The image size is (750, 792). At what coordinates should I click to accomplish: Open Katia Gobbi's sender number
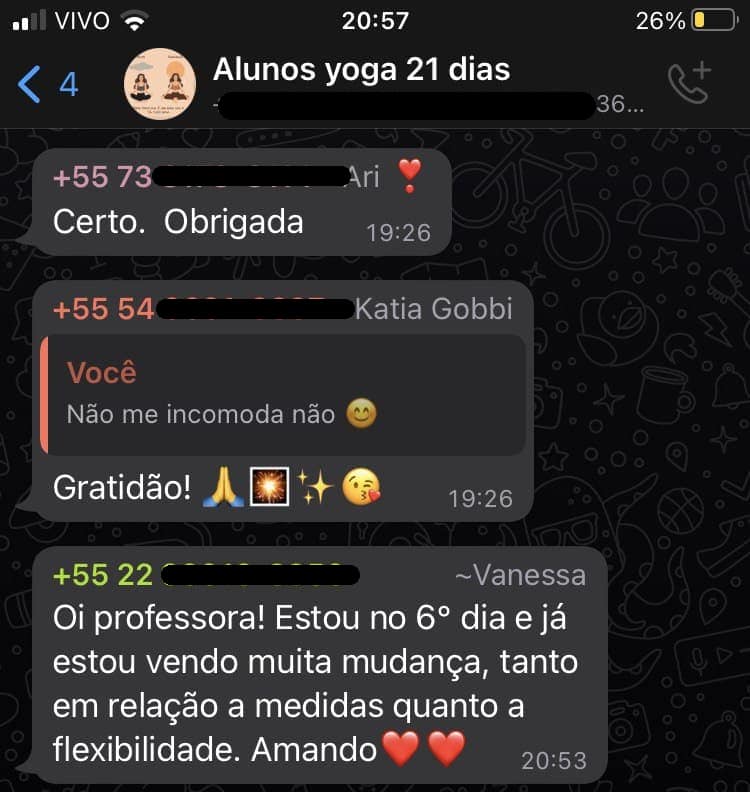[200, 309]
